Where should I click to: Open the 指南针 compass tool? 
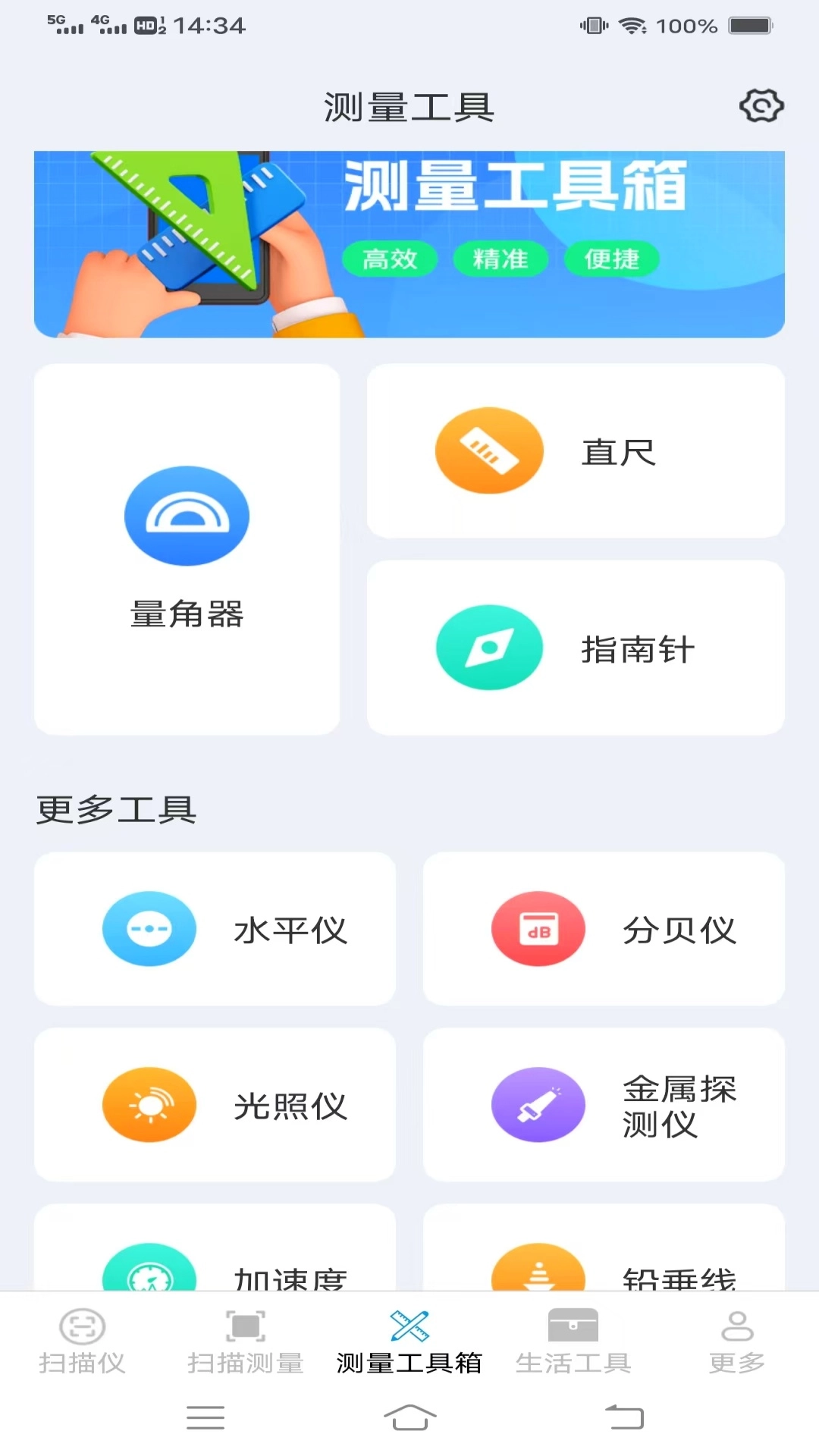click(x=489, y=648)
